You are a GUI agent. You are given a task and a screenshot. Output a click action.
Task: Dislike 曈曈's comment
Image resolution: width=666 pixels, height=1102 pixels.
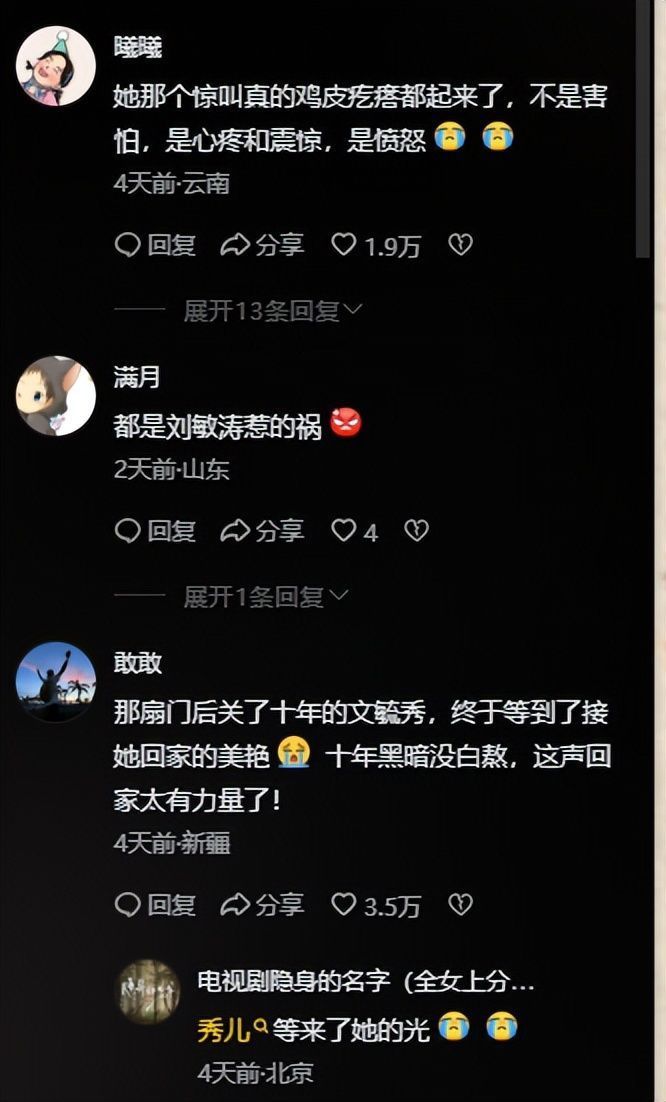460,245
